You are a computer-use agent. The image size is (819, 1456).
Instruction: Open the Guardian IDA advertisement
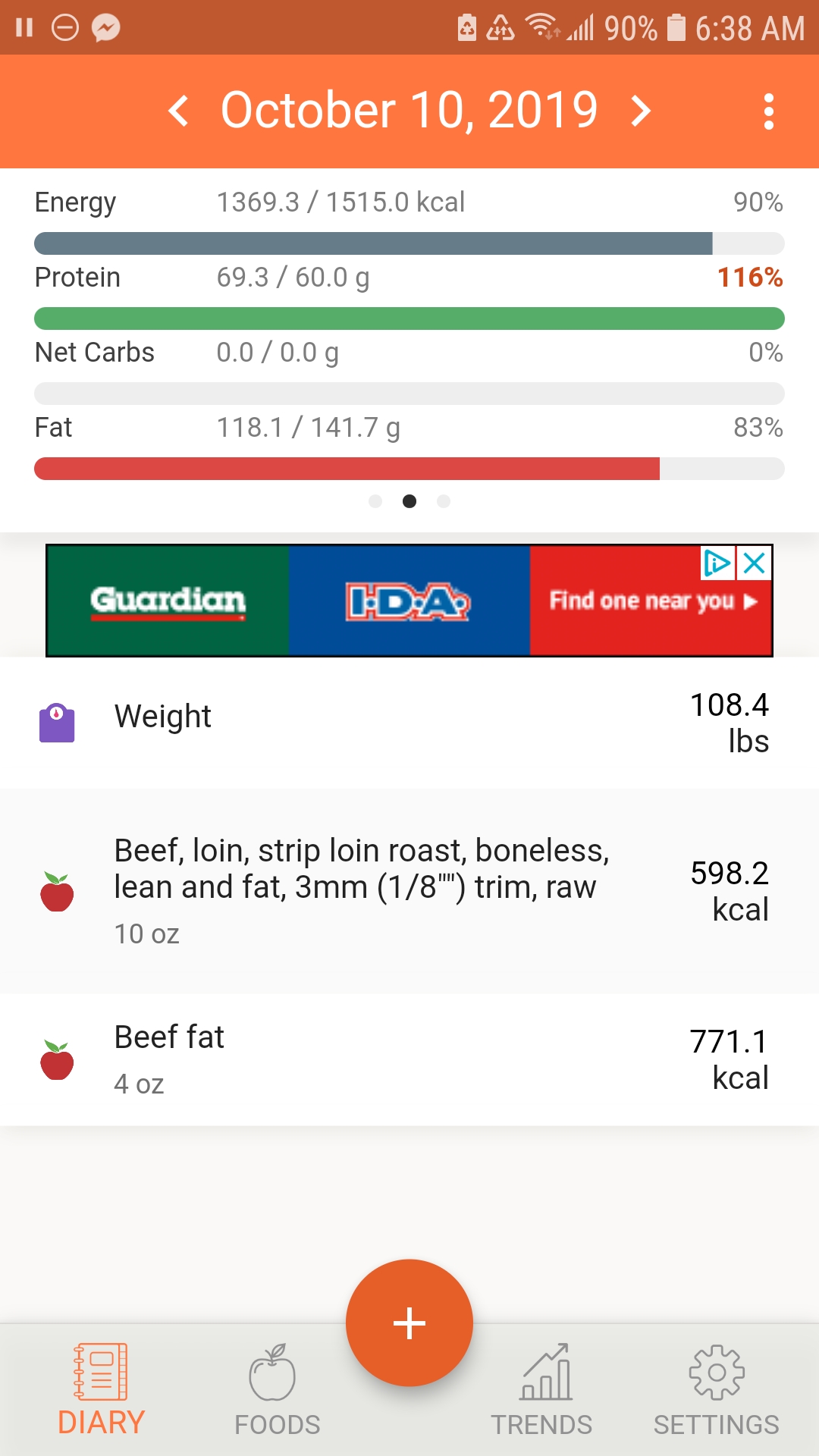(409, 601)
